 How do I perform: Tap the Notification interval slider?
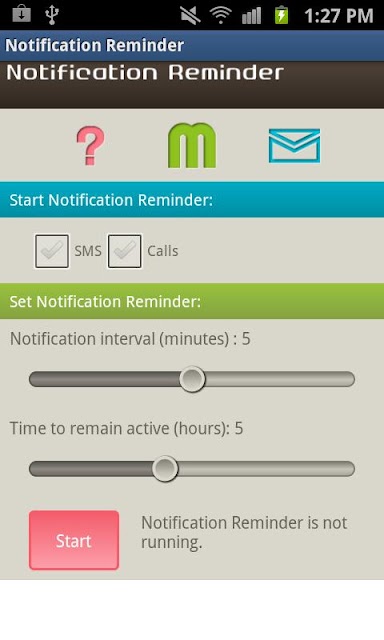(192, 379)
